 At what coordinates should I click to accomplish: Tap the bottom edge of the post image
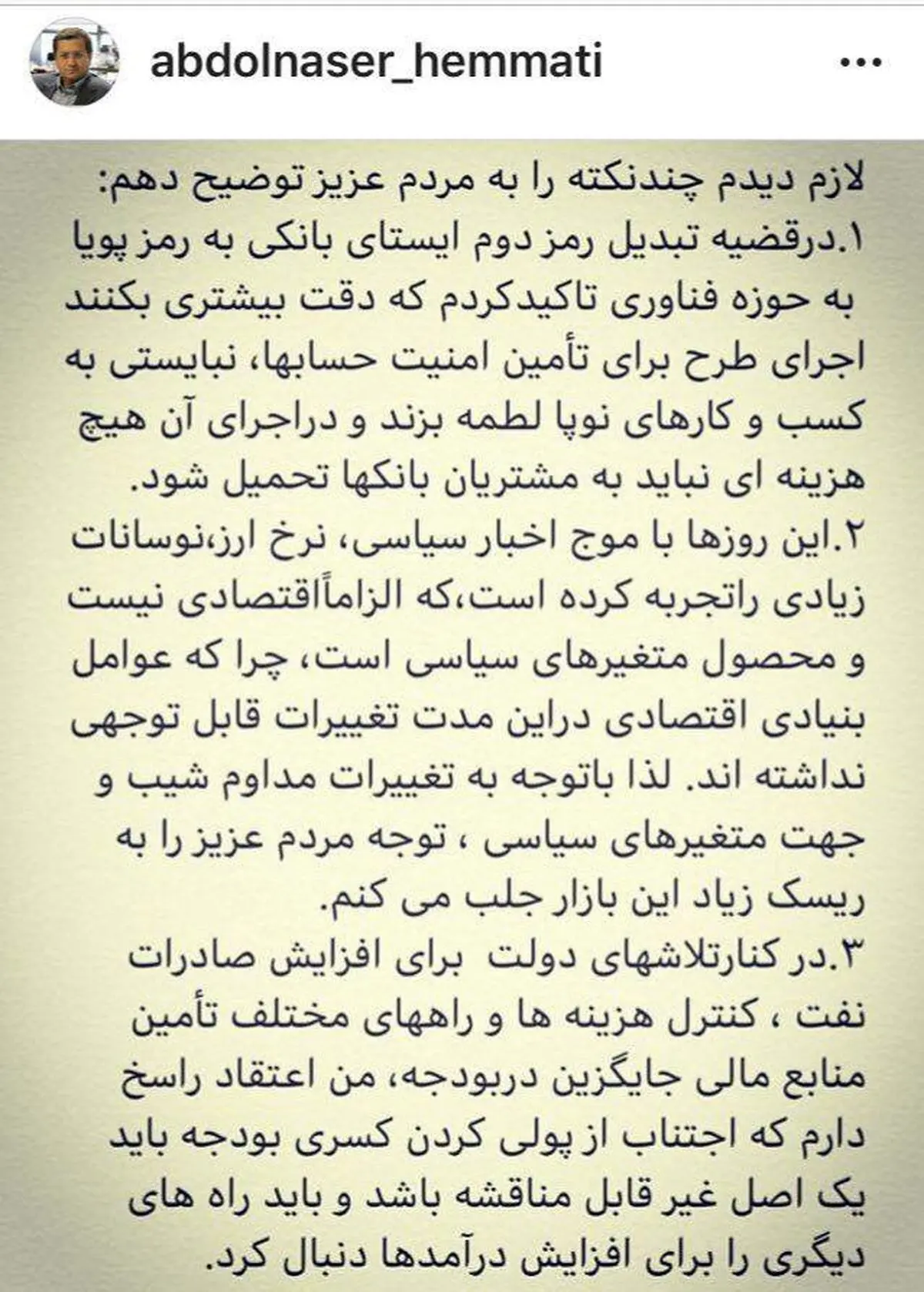coord(462,1282)
